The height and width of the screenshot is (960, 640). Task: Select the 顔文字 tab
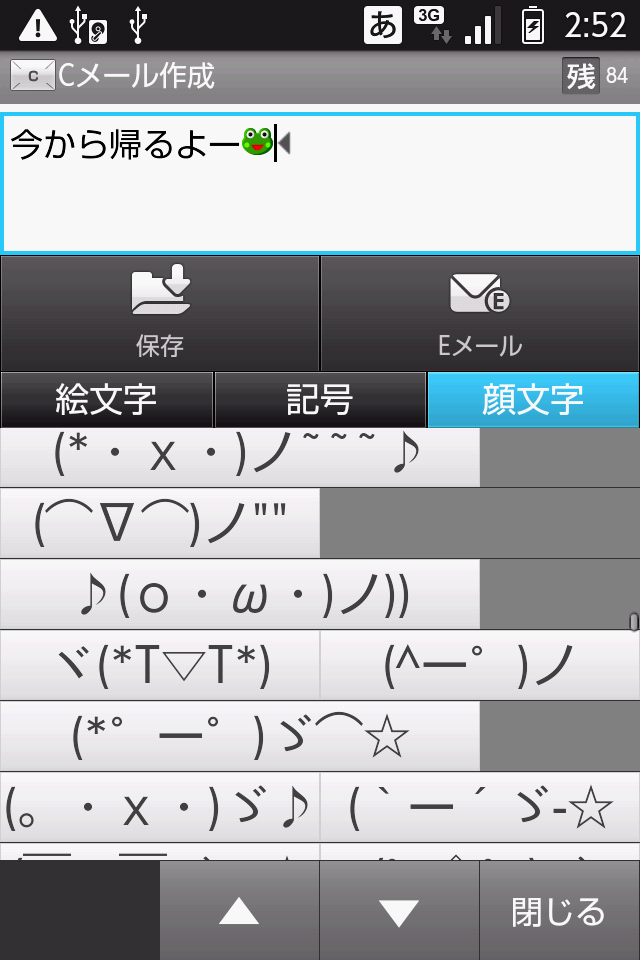[x=533, y=399]
